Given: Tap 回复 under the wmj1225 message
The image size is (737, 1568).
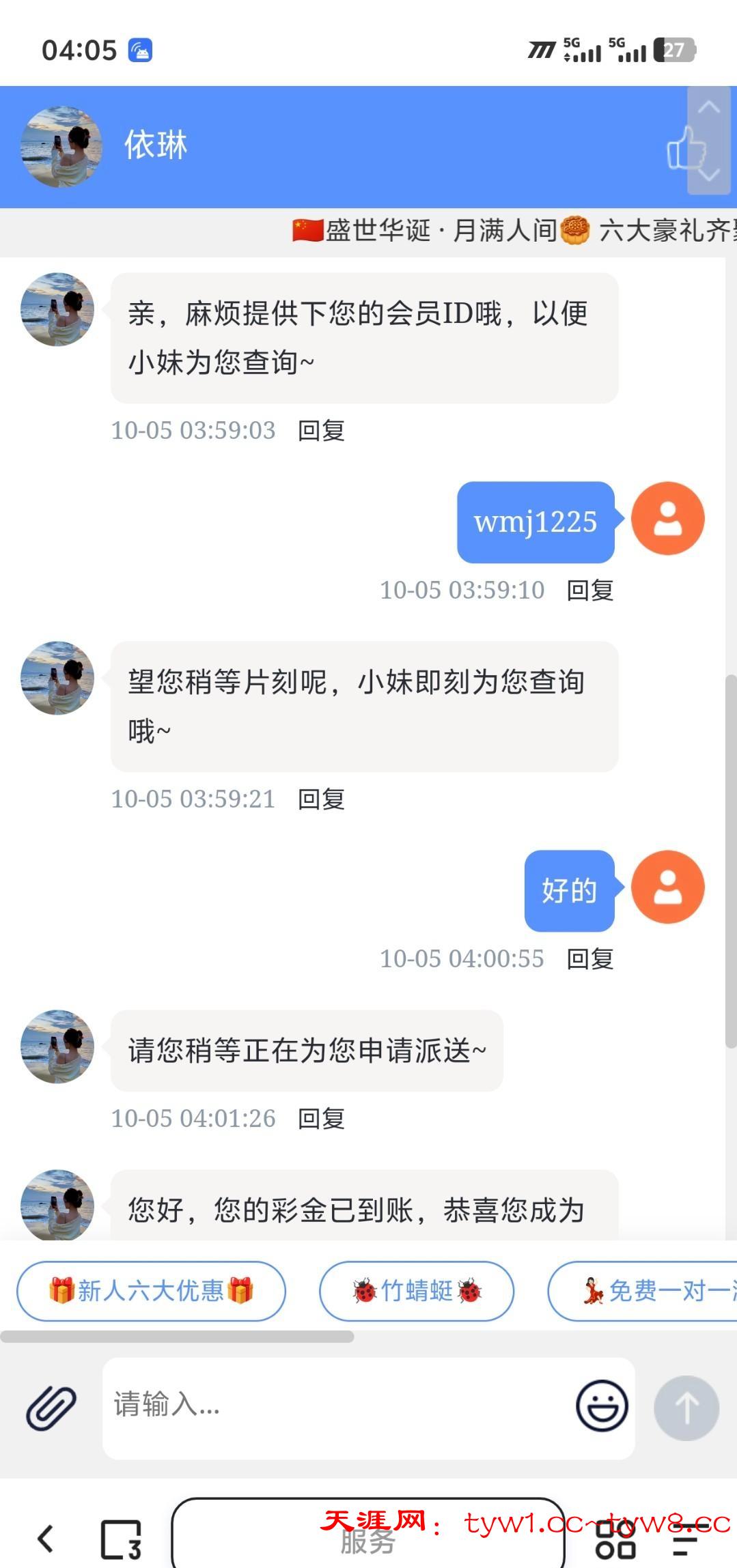Looking at the screenshot, I should [590, 590].
